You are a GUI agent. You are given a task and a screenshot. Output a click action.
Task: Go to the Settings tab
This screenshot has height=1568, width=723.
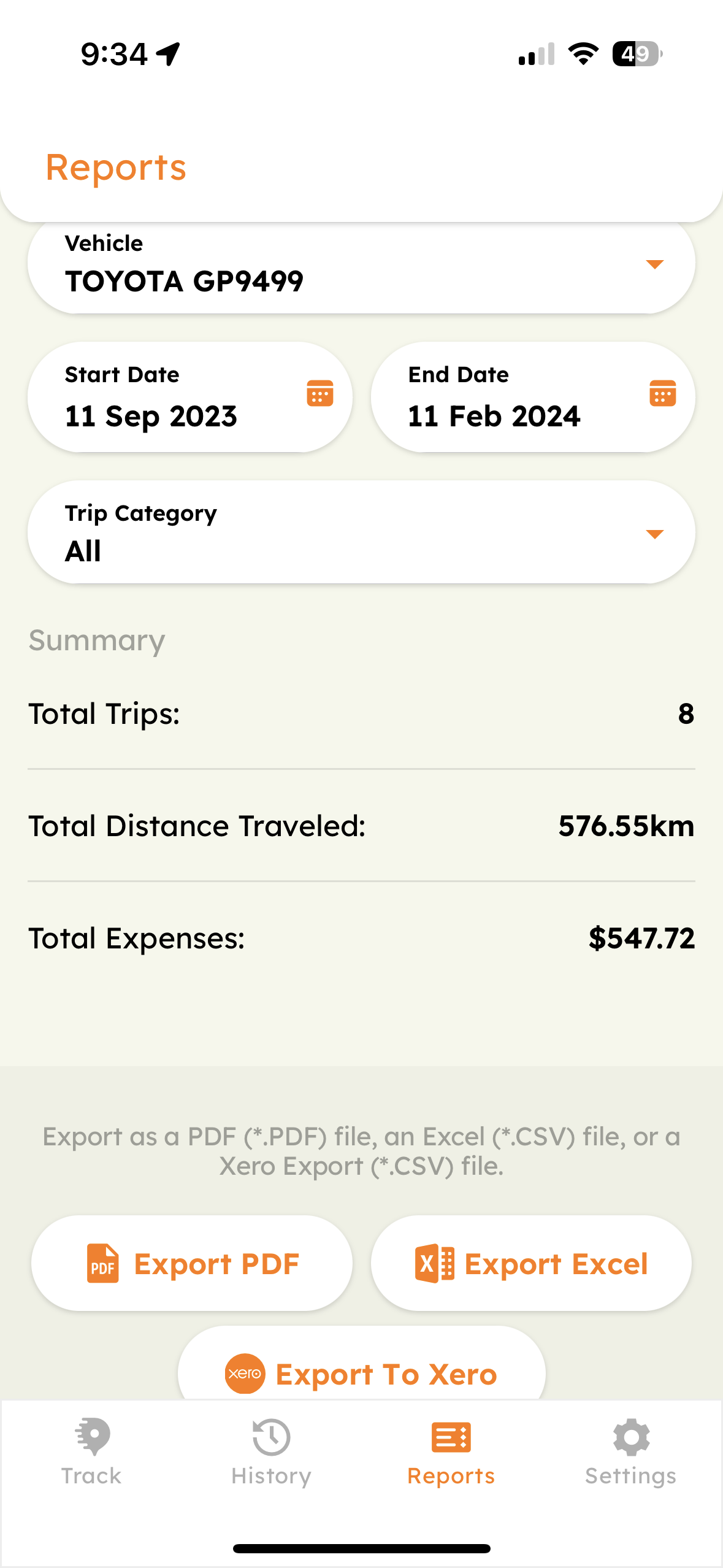coord(631,1452)
